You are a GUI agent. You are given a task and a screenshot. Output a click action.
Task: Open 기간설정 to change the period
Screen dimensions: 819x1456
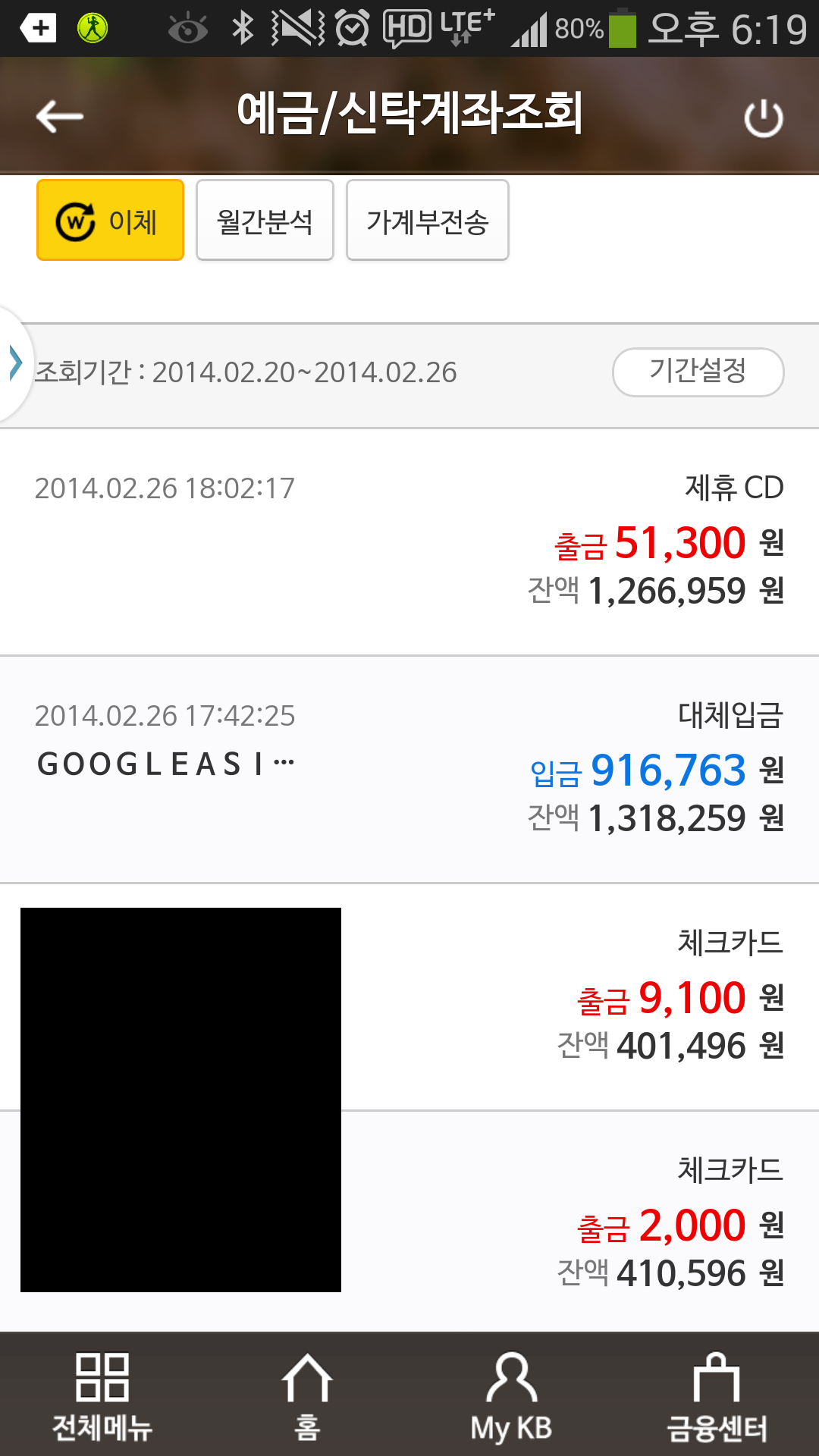[x=698, y=372]
